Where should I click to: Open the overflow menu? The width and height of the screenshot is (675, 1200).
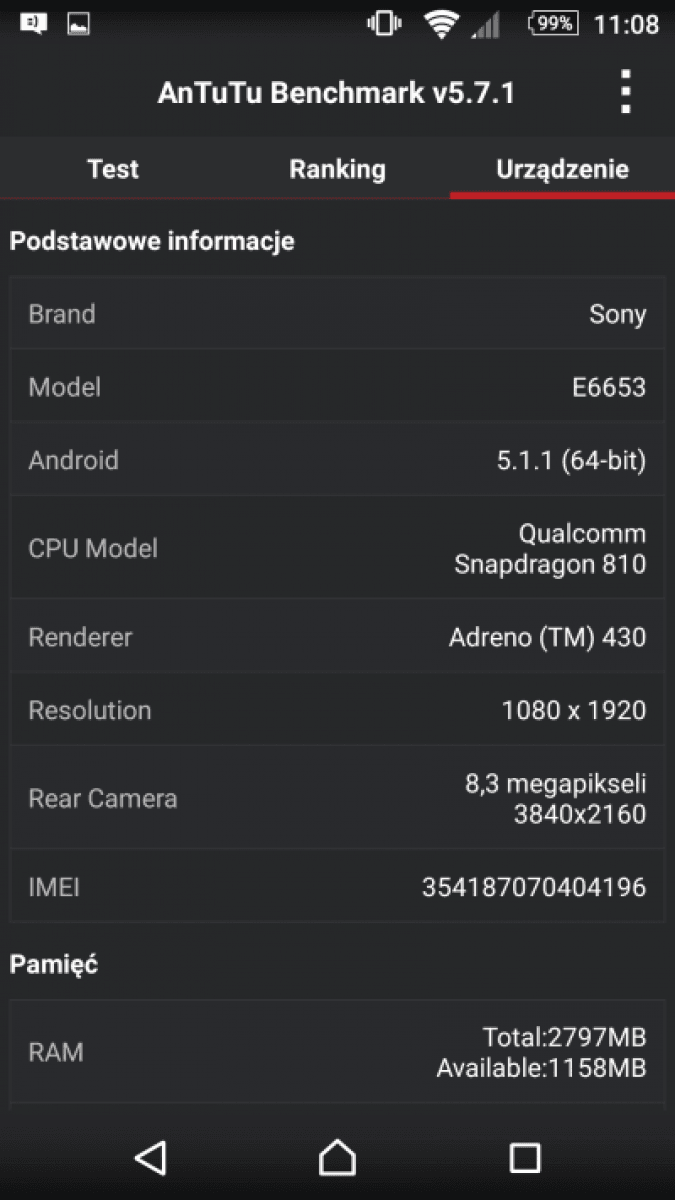pyautogui.click(x=625, y=92)
